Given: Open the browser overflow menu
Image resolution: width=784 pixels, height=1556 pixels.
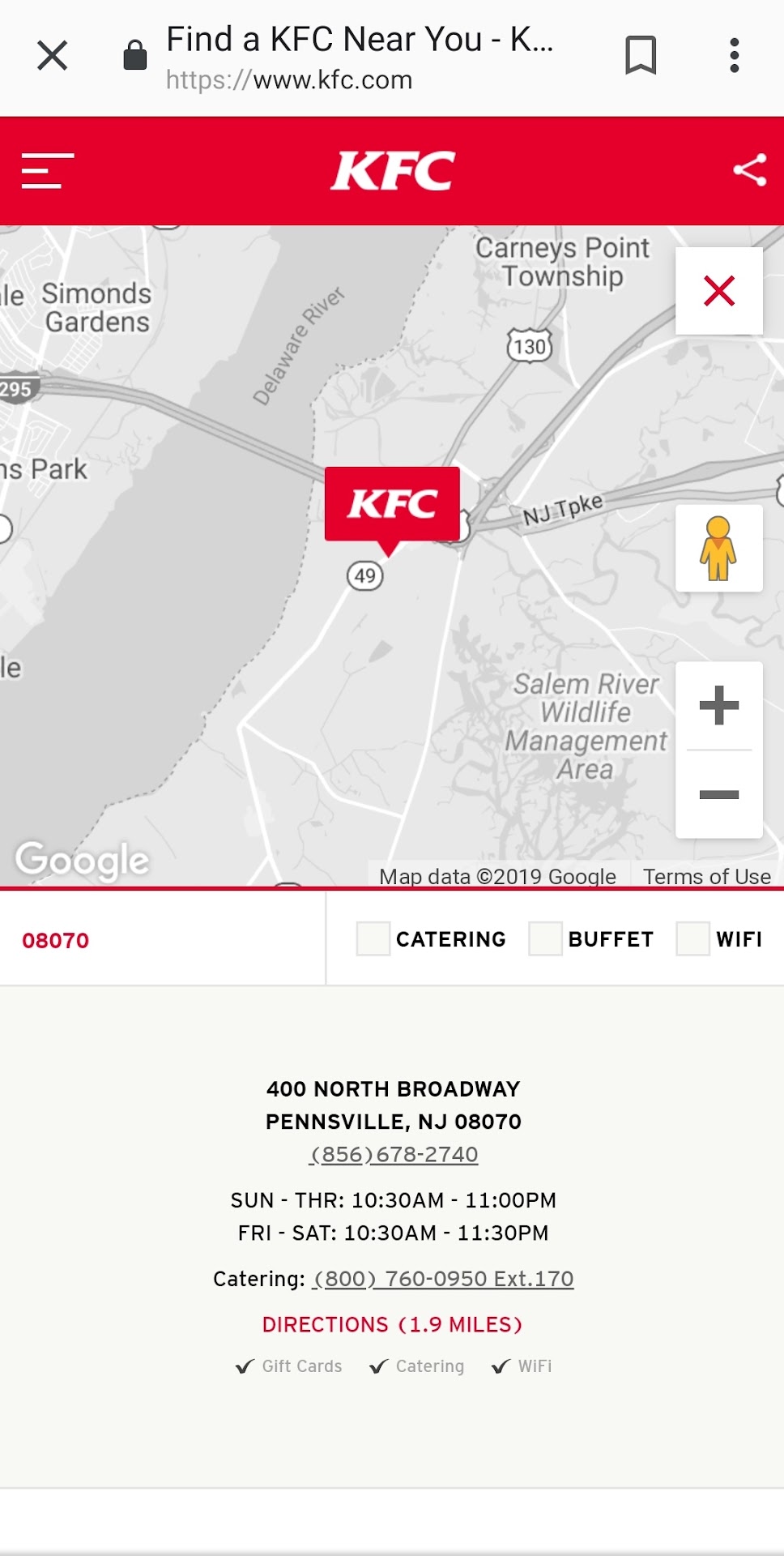Looking at the screenshot, I should [734, 56].
